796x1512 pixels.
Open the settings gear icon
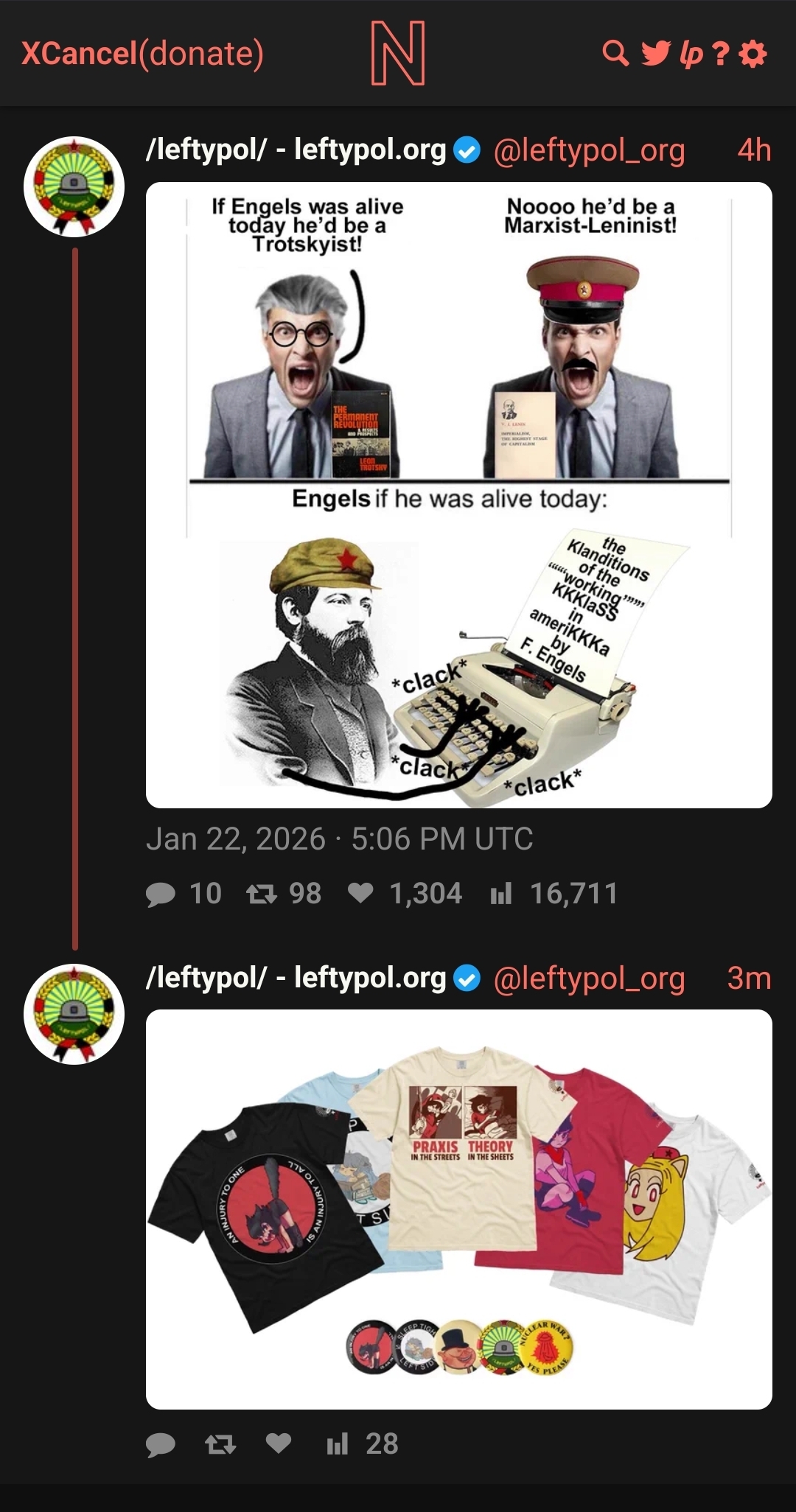(x=753, y=54)
